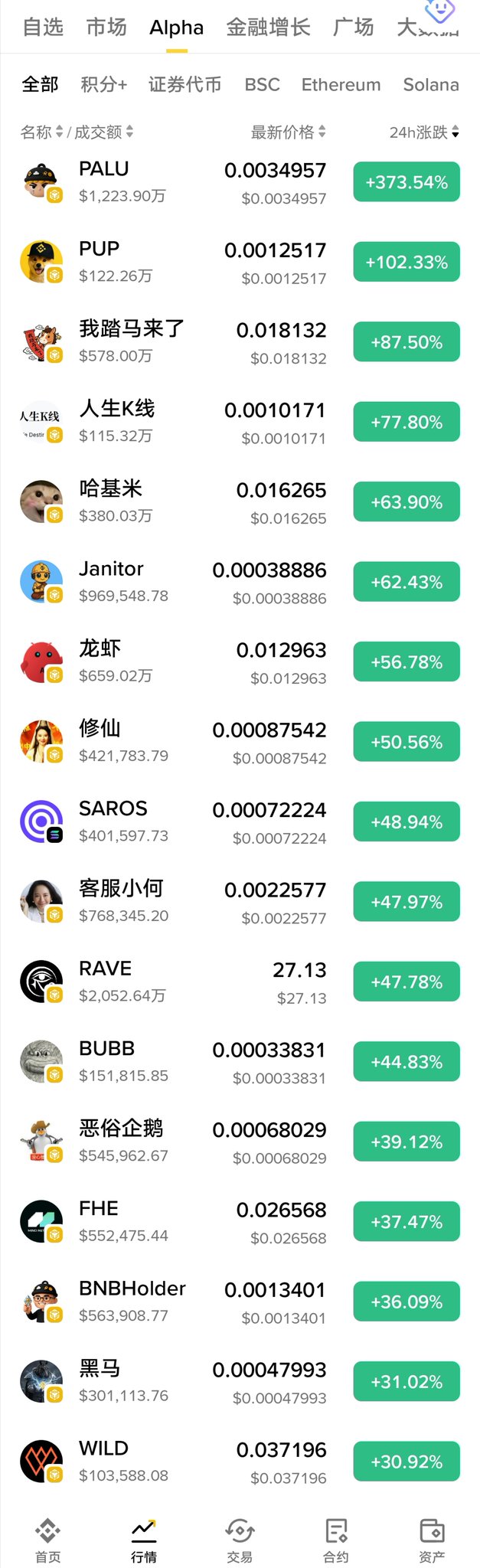
Task: Go to the 交易 bottom tab
Action: click(x=240, y=1540)
